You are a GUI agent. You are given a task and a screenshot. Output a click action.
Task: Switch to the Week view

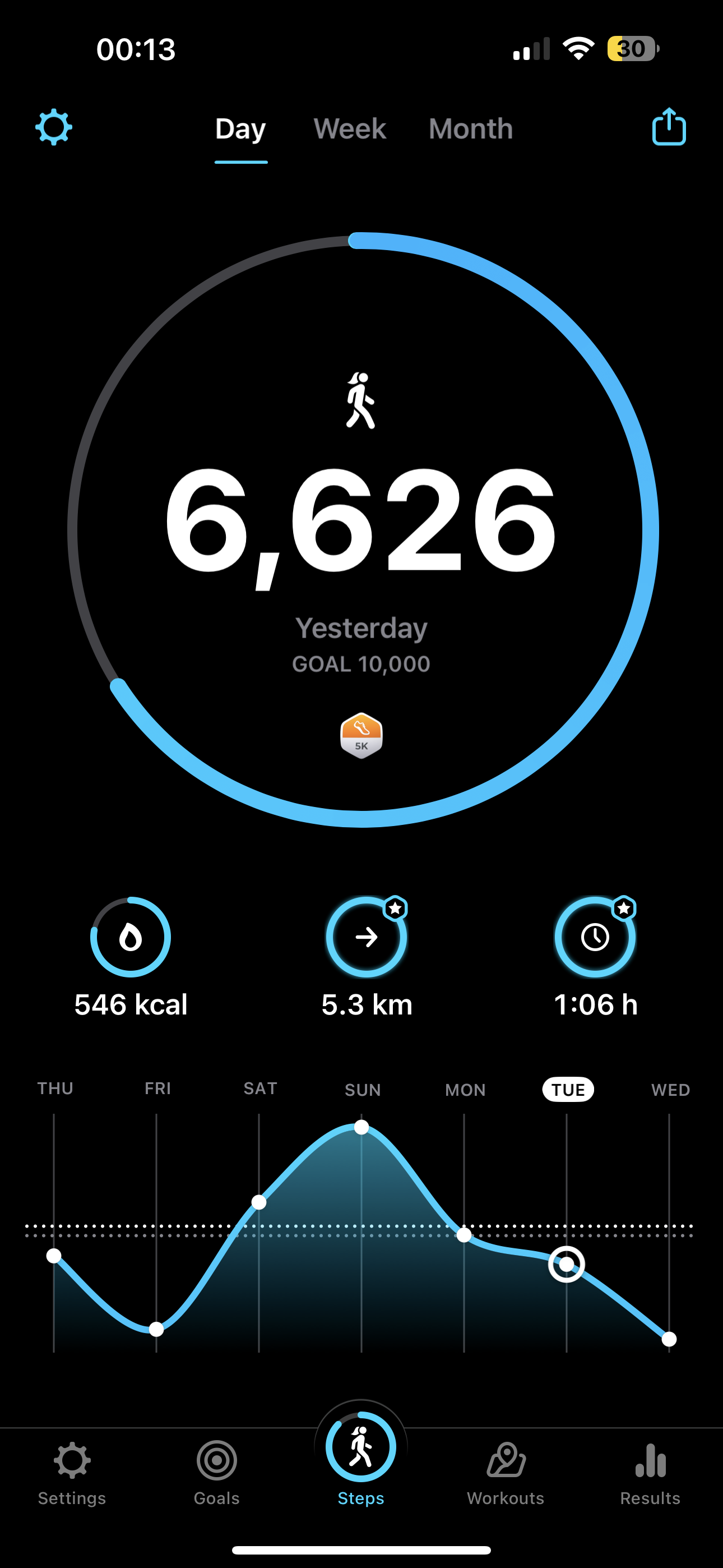coord(349,129)
